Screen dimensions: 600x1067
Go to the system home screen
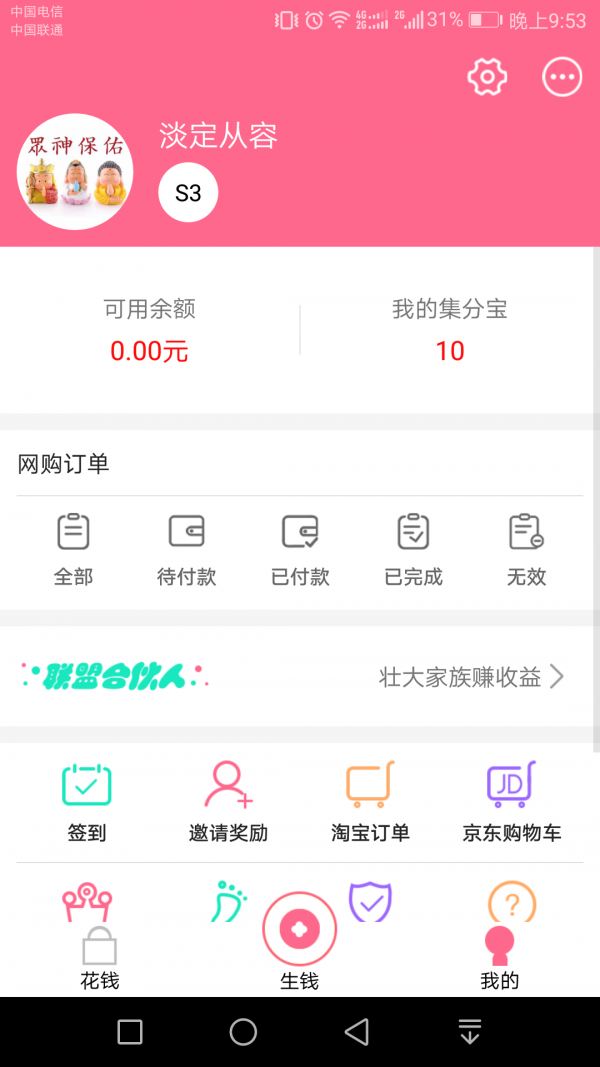(x=243, y=1032)
